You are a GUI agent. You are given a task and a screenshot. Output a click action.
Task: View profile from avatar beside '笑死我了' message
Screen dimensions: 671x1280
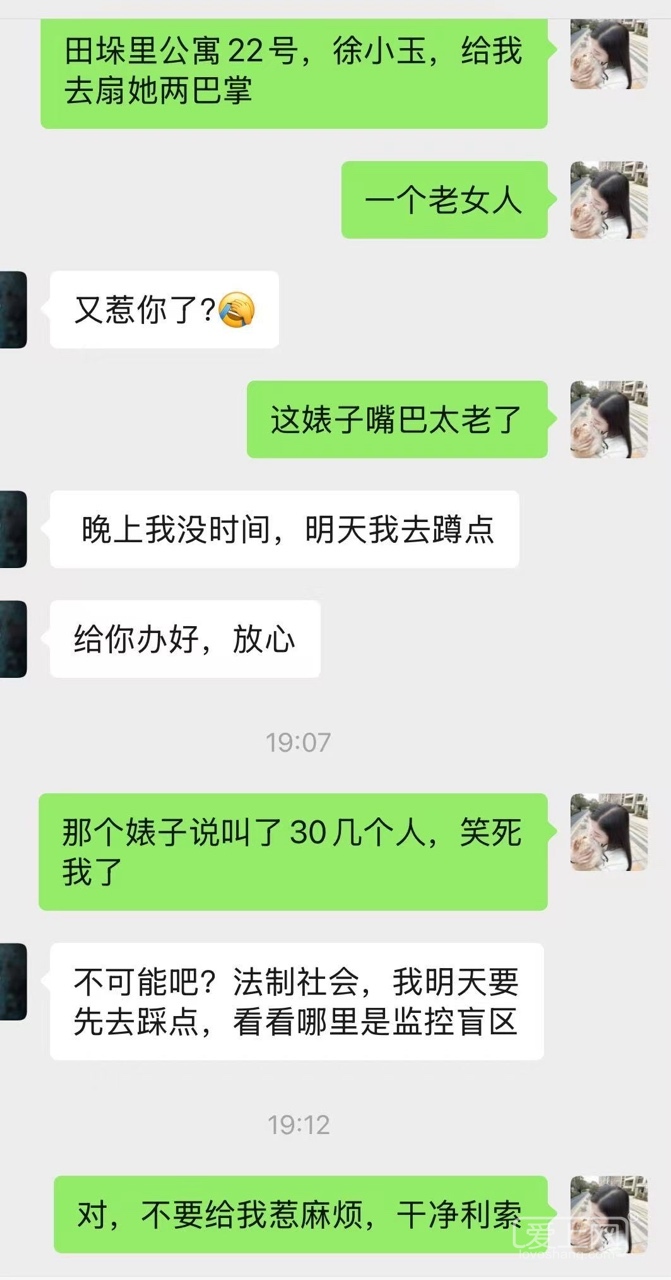click(608, 832)
